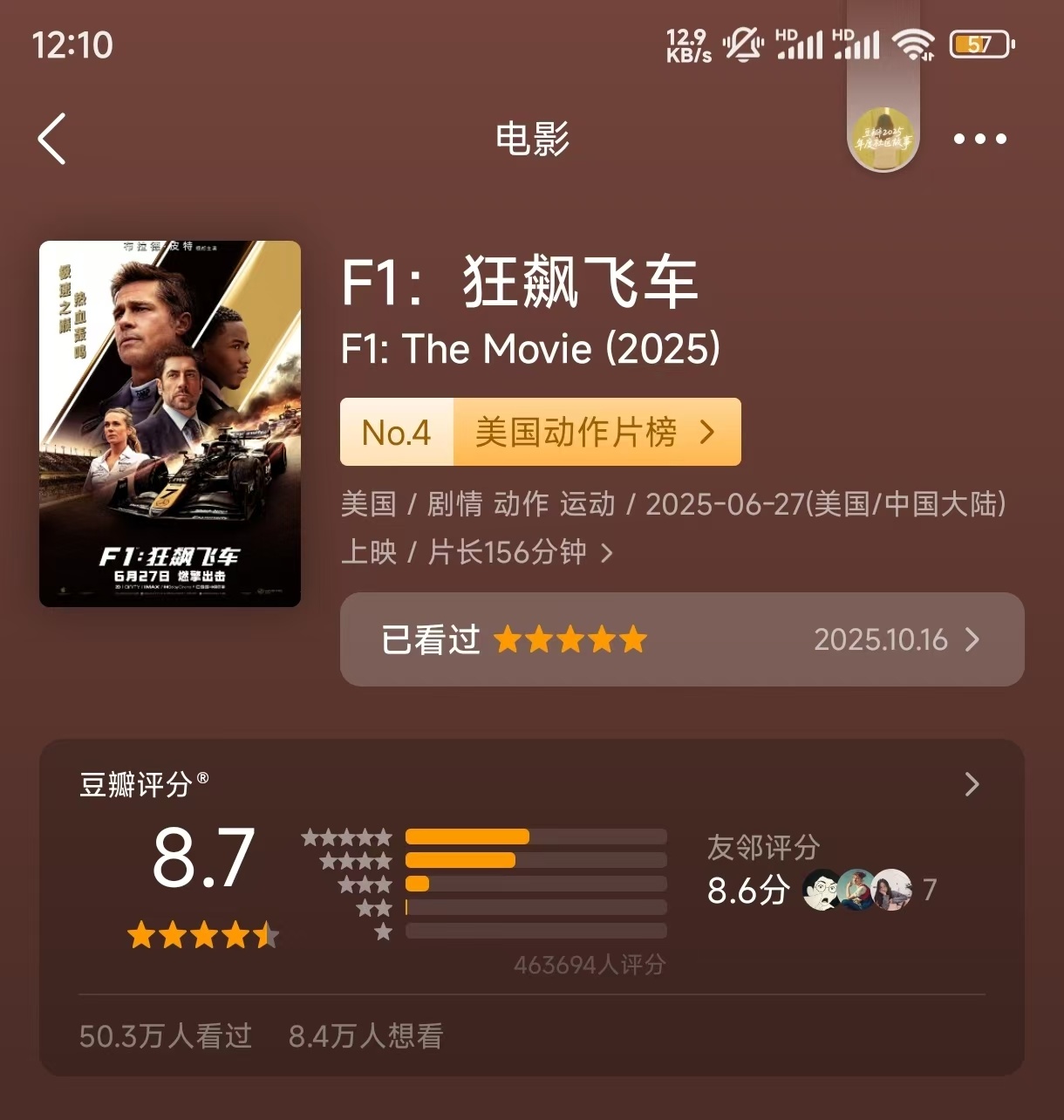Screen dimensions: 1064x1120
Task: Open the 豆瓣评分 rating details
Action: tap(972, 784)
